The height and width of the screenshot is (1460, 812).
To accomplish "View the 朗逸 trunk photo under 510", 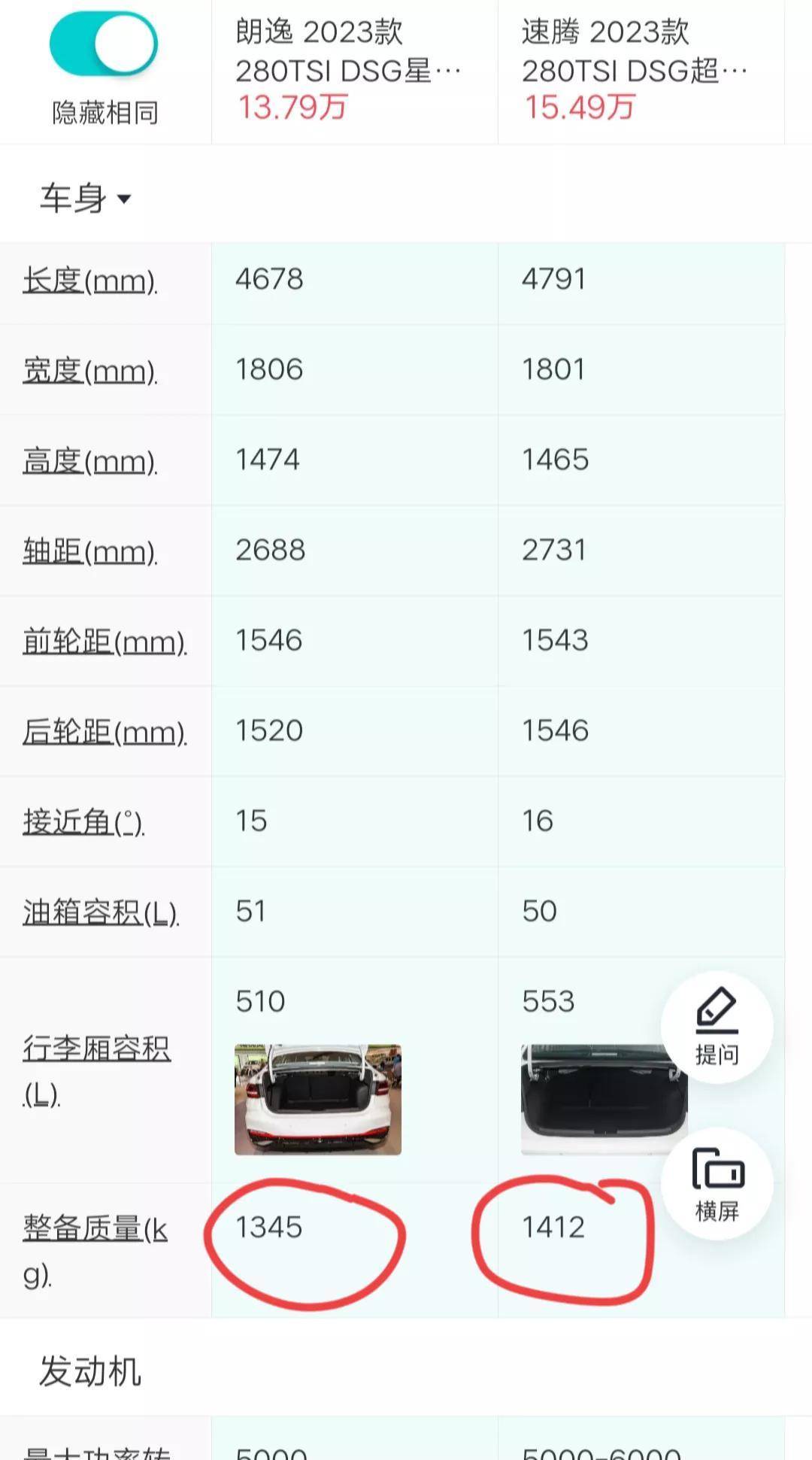I will coord(317,1099).
